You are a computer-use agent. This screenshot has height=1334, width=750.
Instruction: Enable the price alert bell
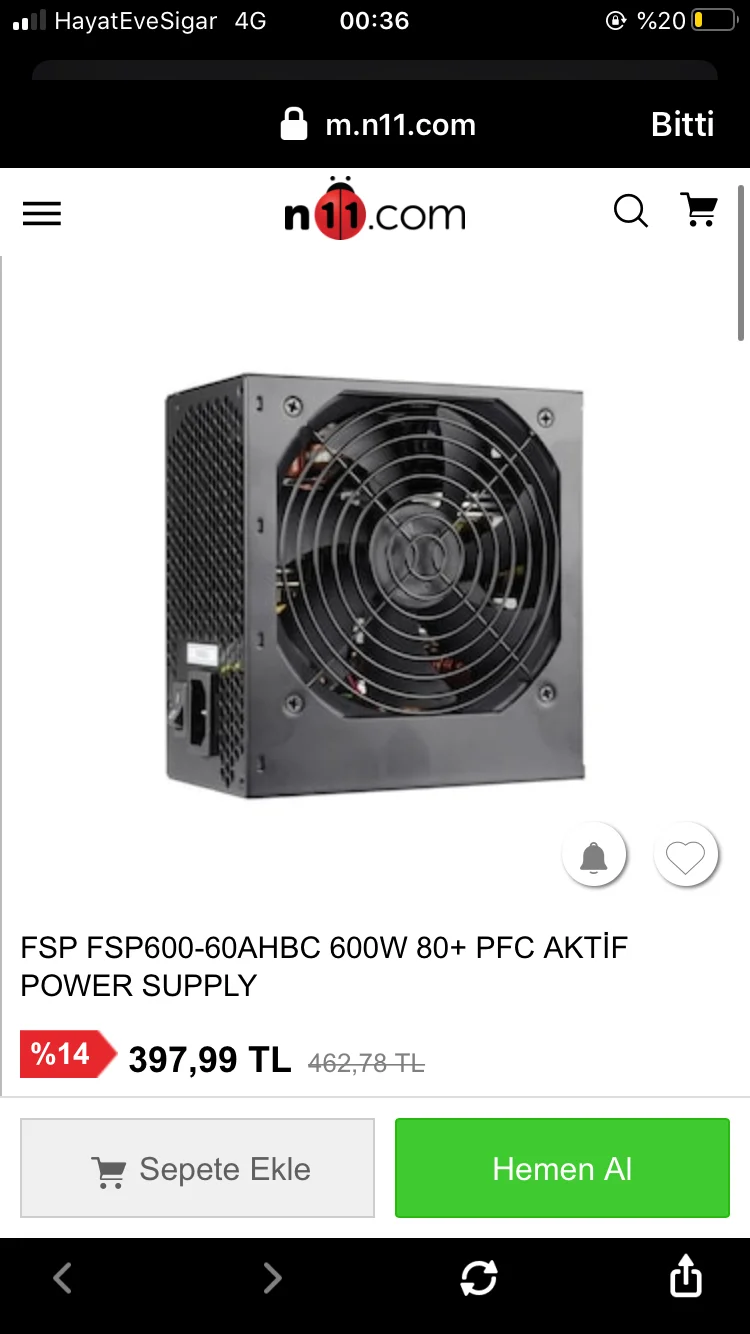[x=594, y=856]
